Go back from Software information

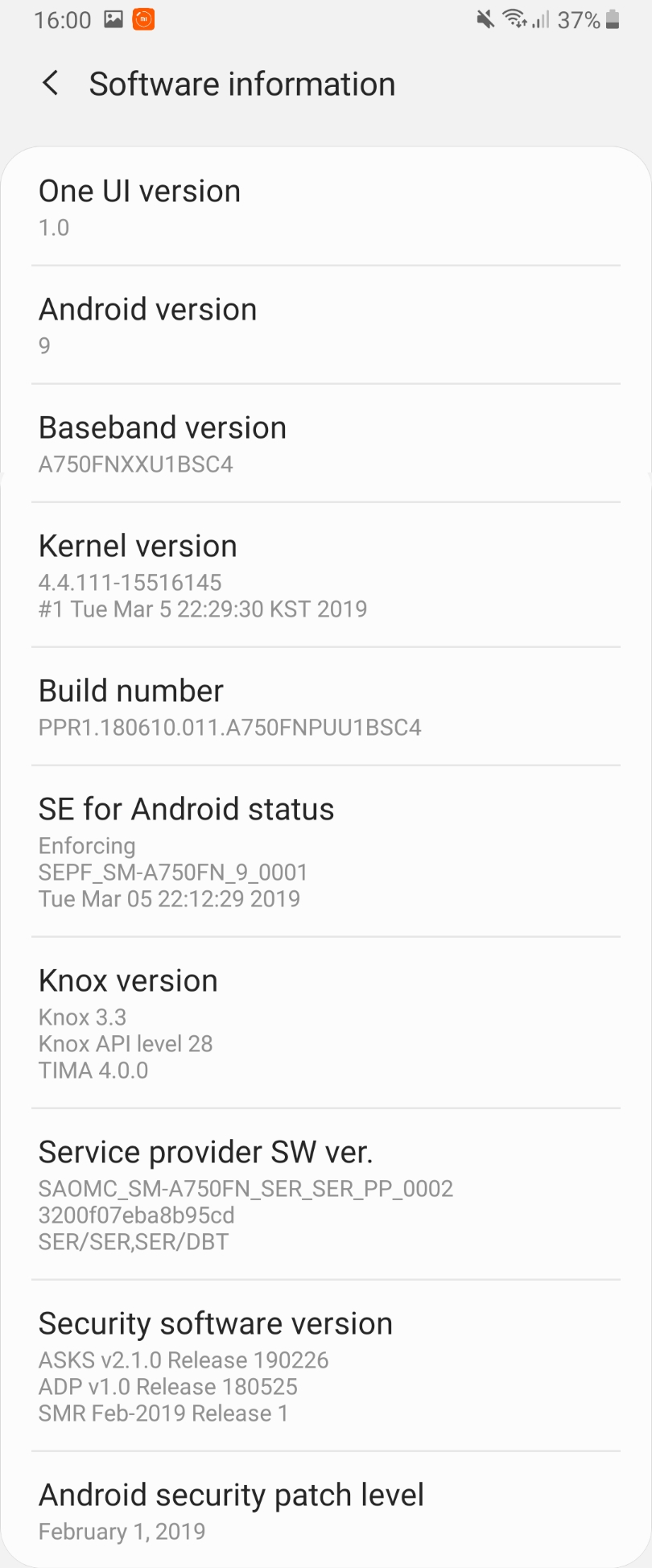click(51, 83)
